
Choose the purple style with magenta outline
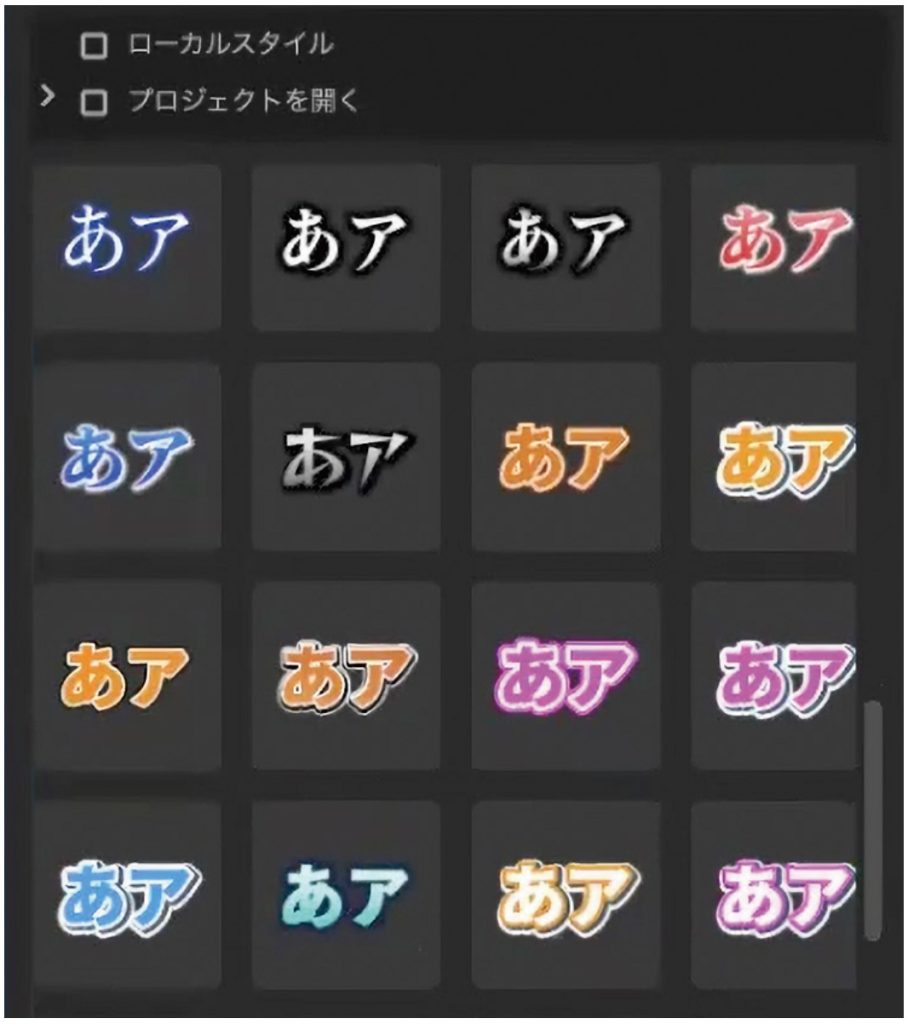coord(565,675)
